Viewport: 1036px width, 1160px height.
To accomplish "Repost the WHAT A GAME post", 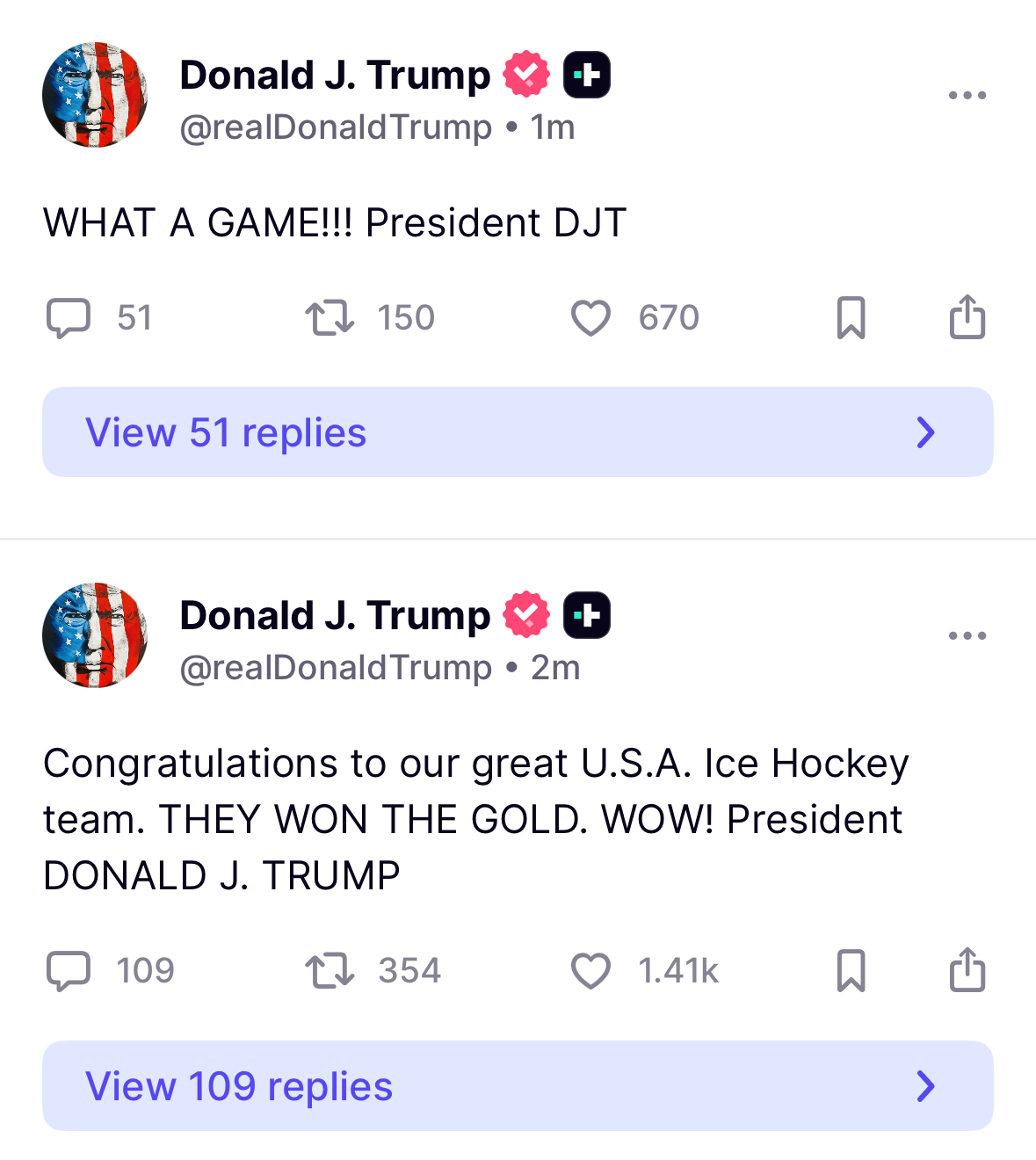I will [330, 318].
